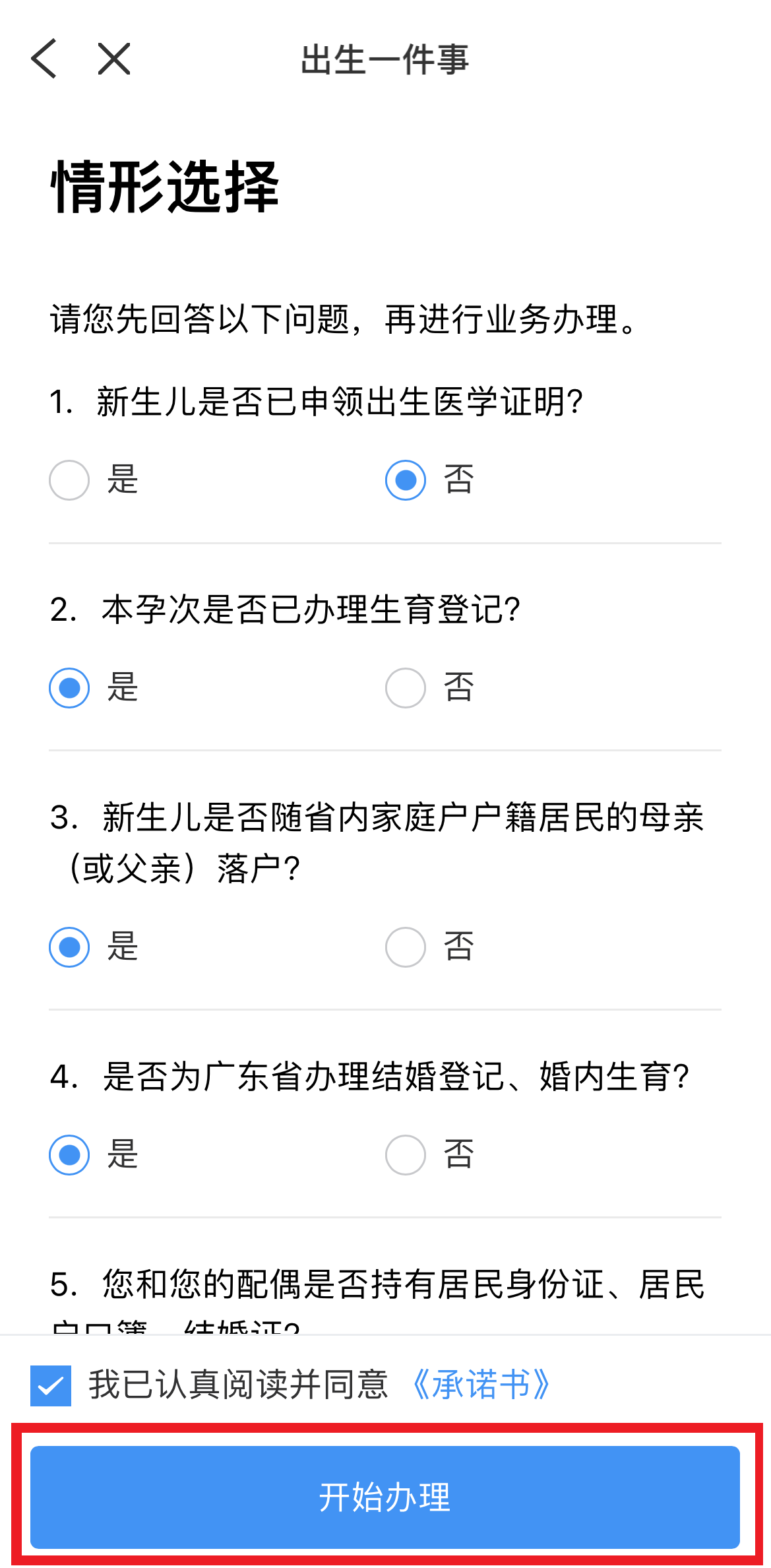Choose 否 for question 1 出生医学证明

click(x=406, y=480)
